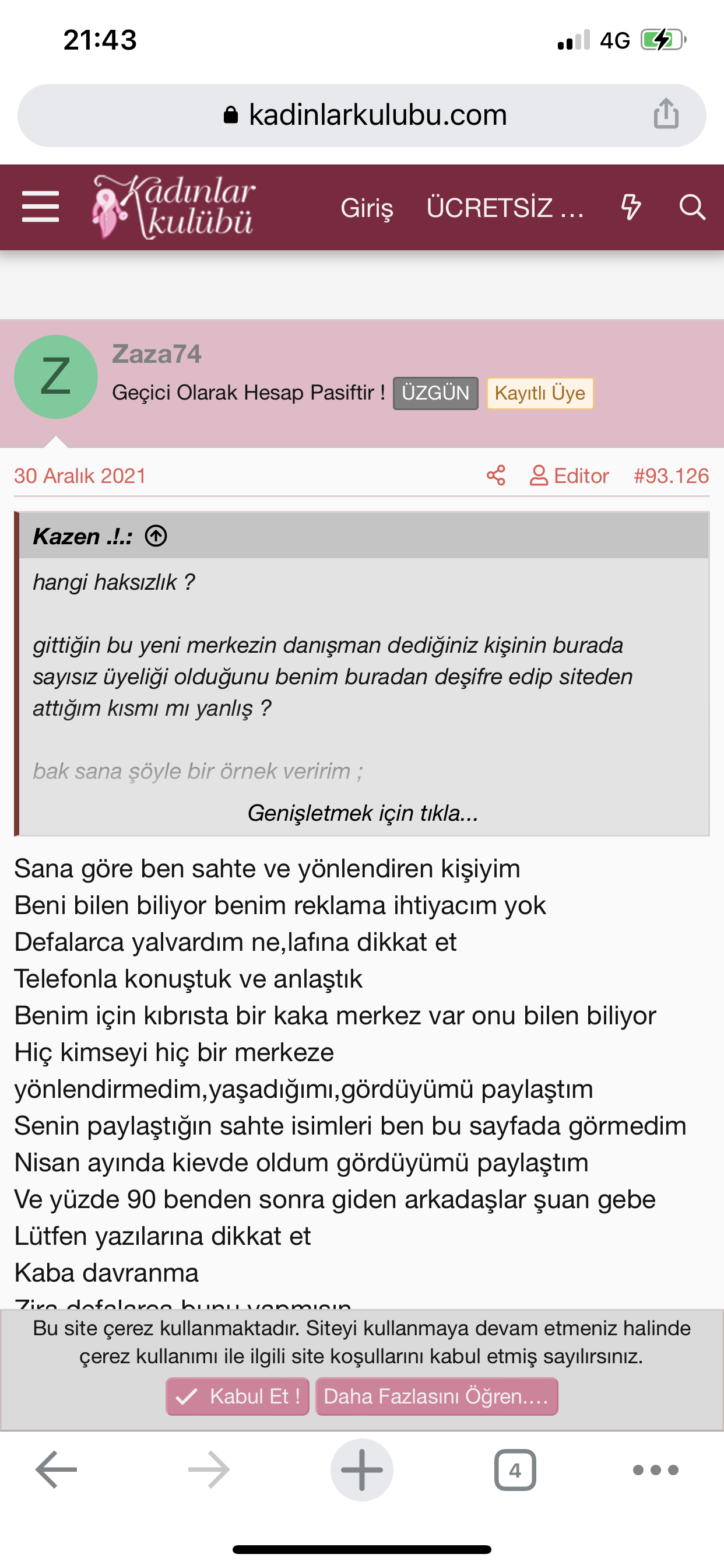Jump to Kazen's original quoted post

(x=156, y=536)
